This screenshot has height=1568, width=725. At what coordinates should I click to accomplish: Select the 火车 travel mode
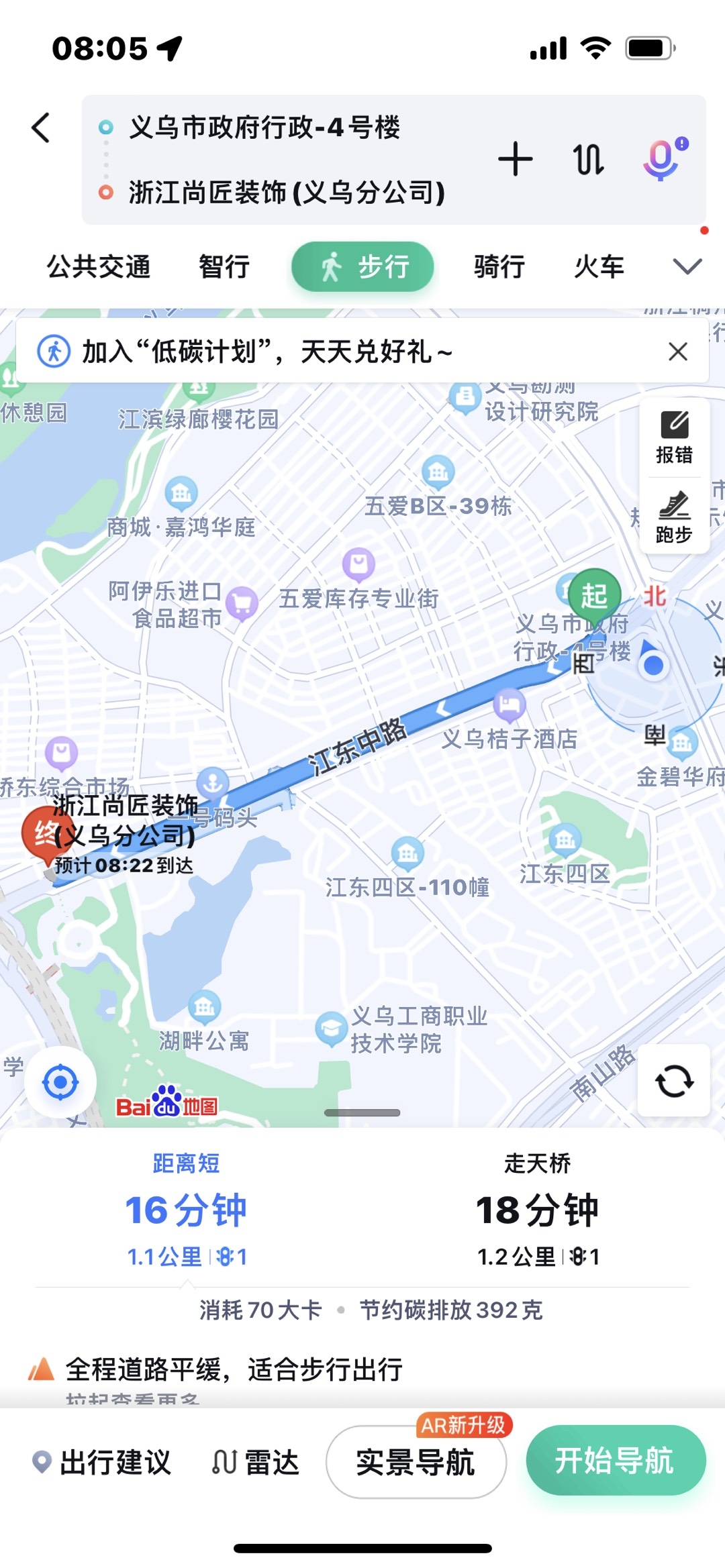599,267
